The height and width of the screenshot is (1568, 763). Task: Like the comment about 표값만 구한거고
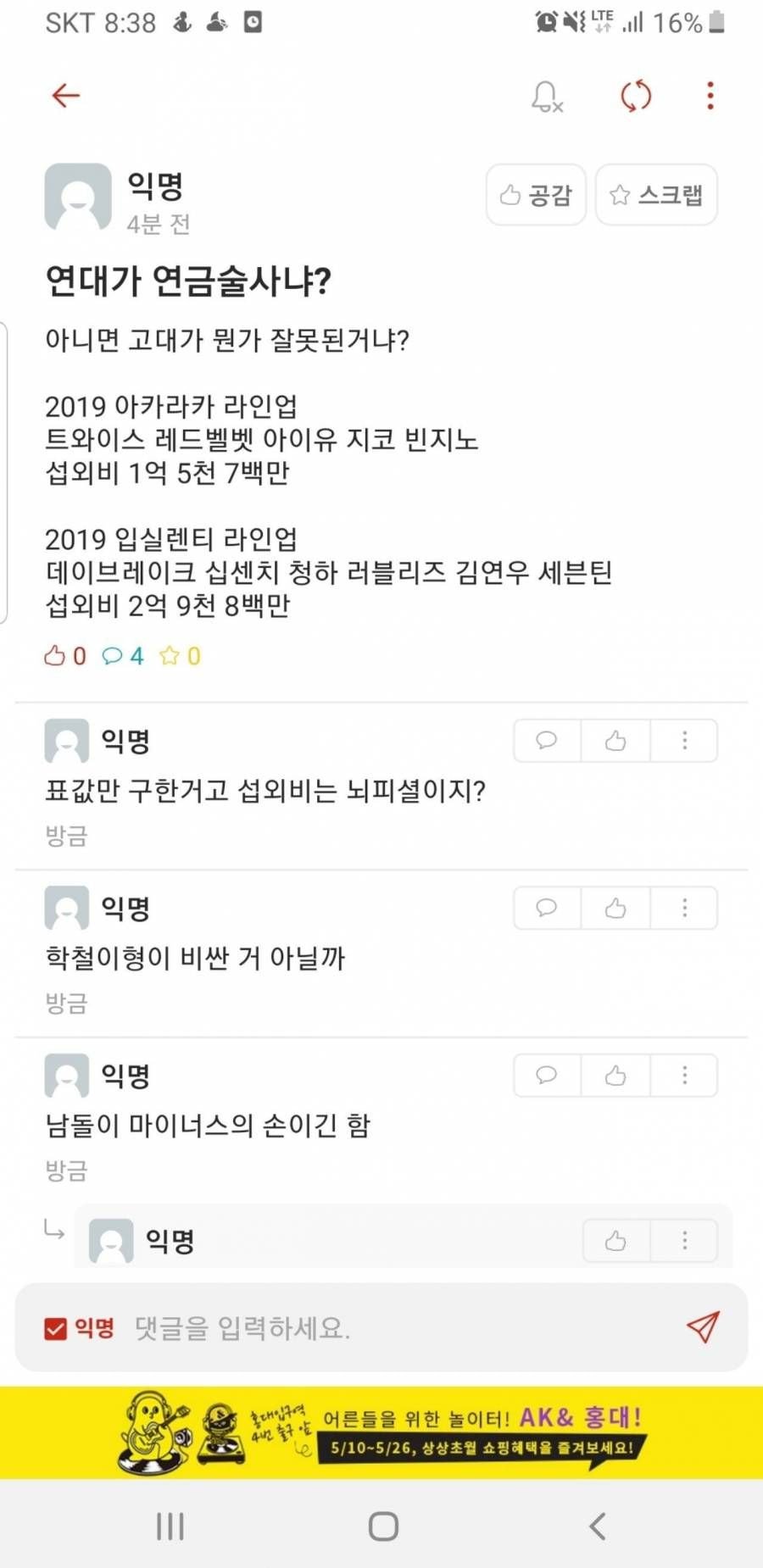coord(615,741)
